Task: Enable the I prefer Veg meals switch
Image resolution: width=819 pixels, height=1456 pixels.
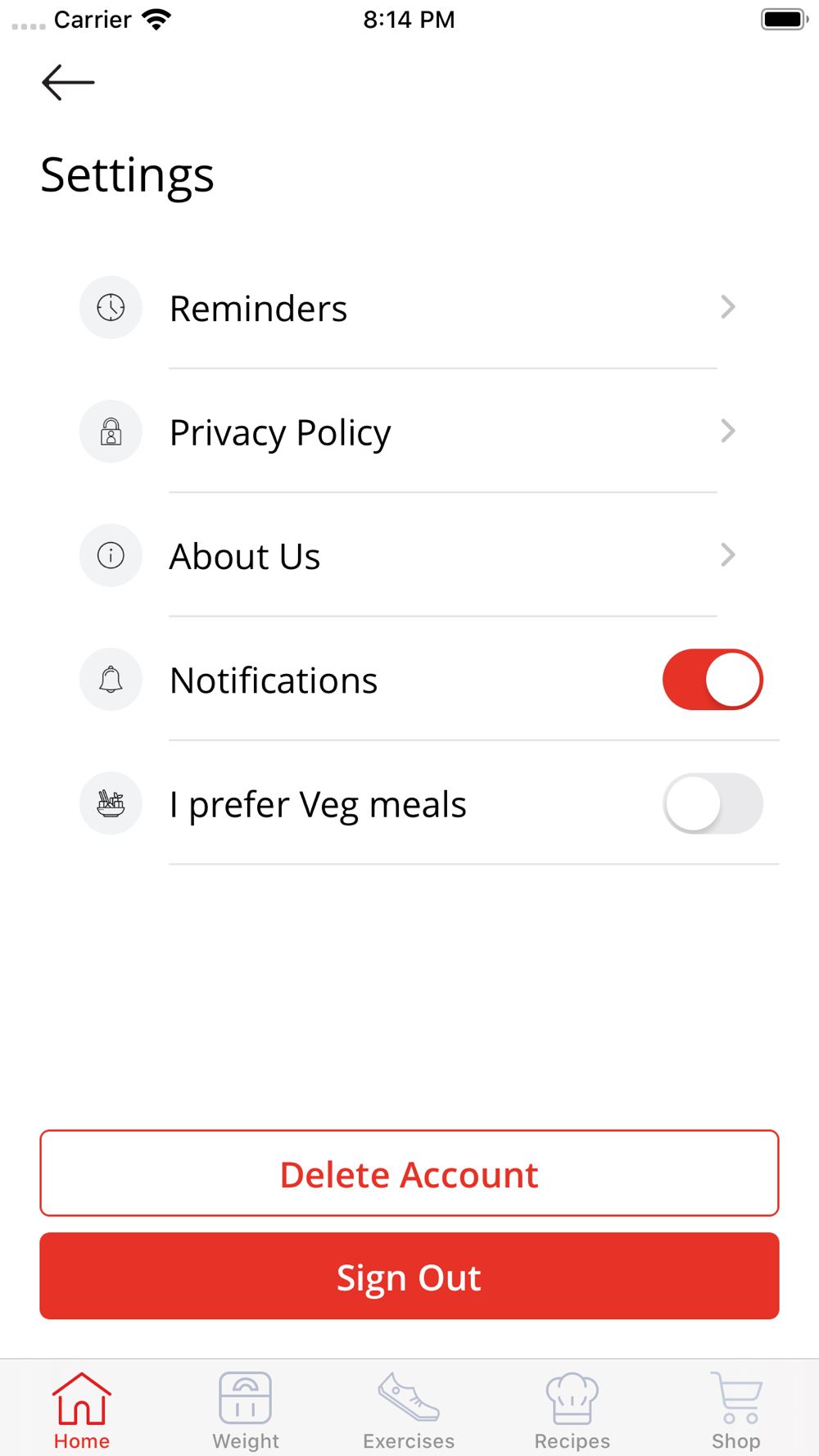Action: click(x=713, y=803)
